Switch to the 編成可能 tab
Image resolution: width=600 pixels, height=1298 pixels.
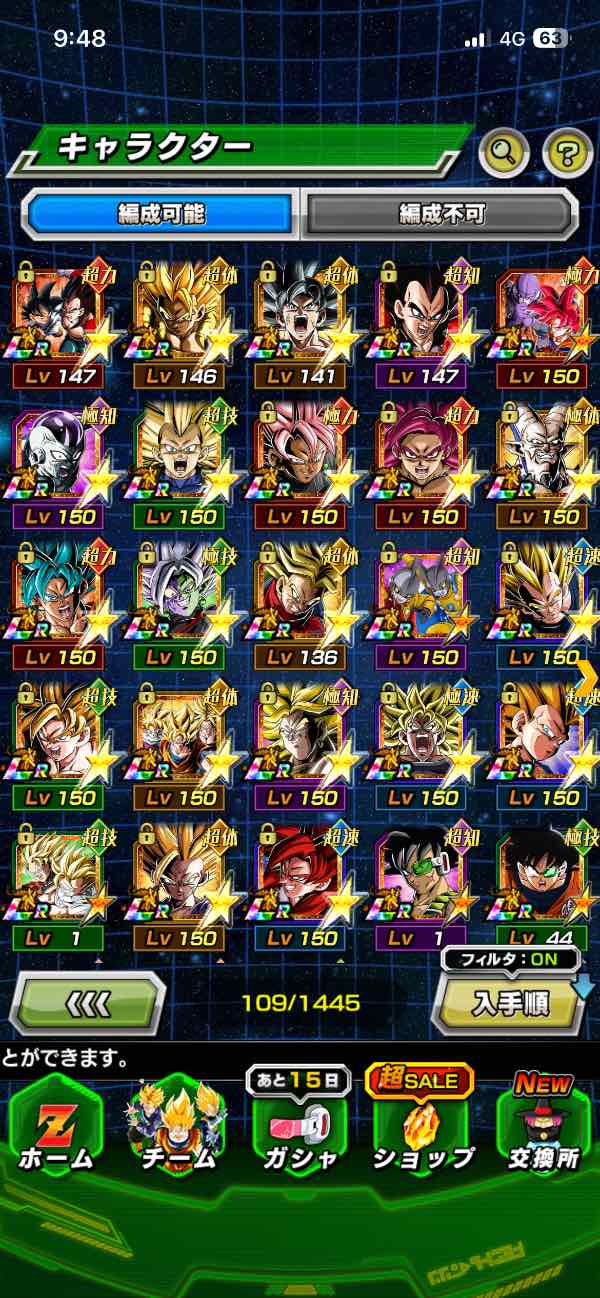tap(160, 213)
